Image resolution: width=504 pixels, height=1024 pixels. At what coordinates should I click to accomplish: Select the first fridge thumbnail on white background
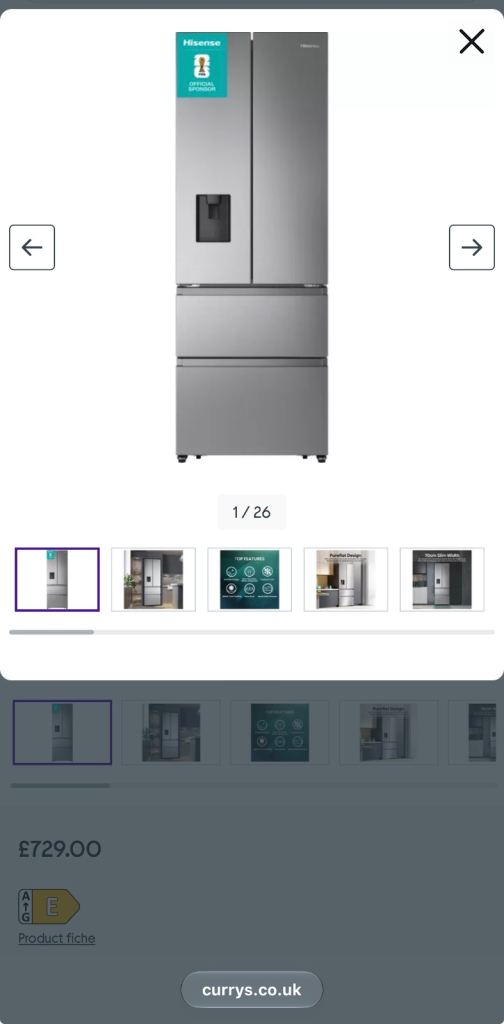57,579
